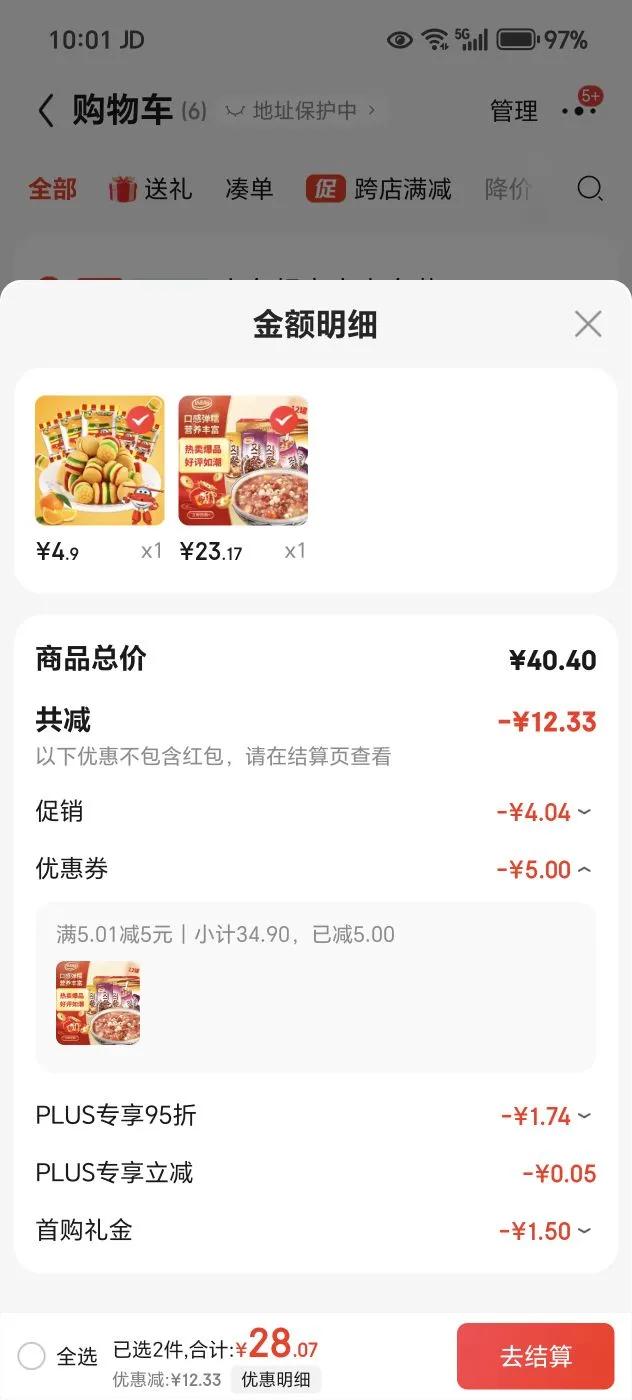Open the product thumbnail under the coupon
632x1400 pixels.
98,1003
